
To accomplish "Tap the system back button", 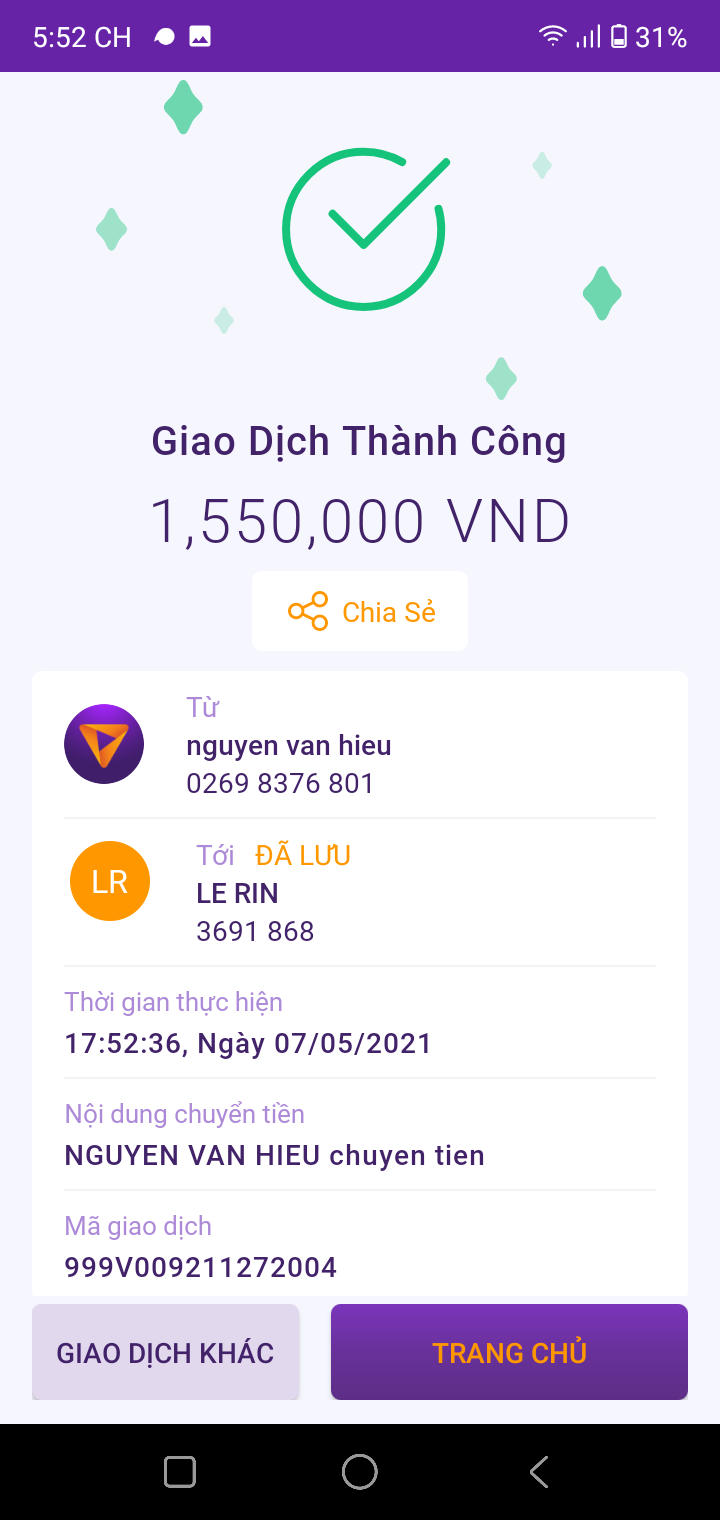I will tap(539, 1472).
